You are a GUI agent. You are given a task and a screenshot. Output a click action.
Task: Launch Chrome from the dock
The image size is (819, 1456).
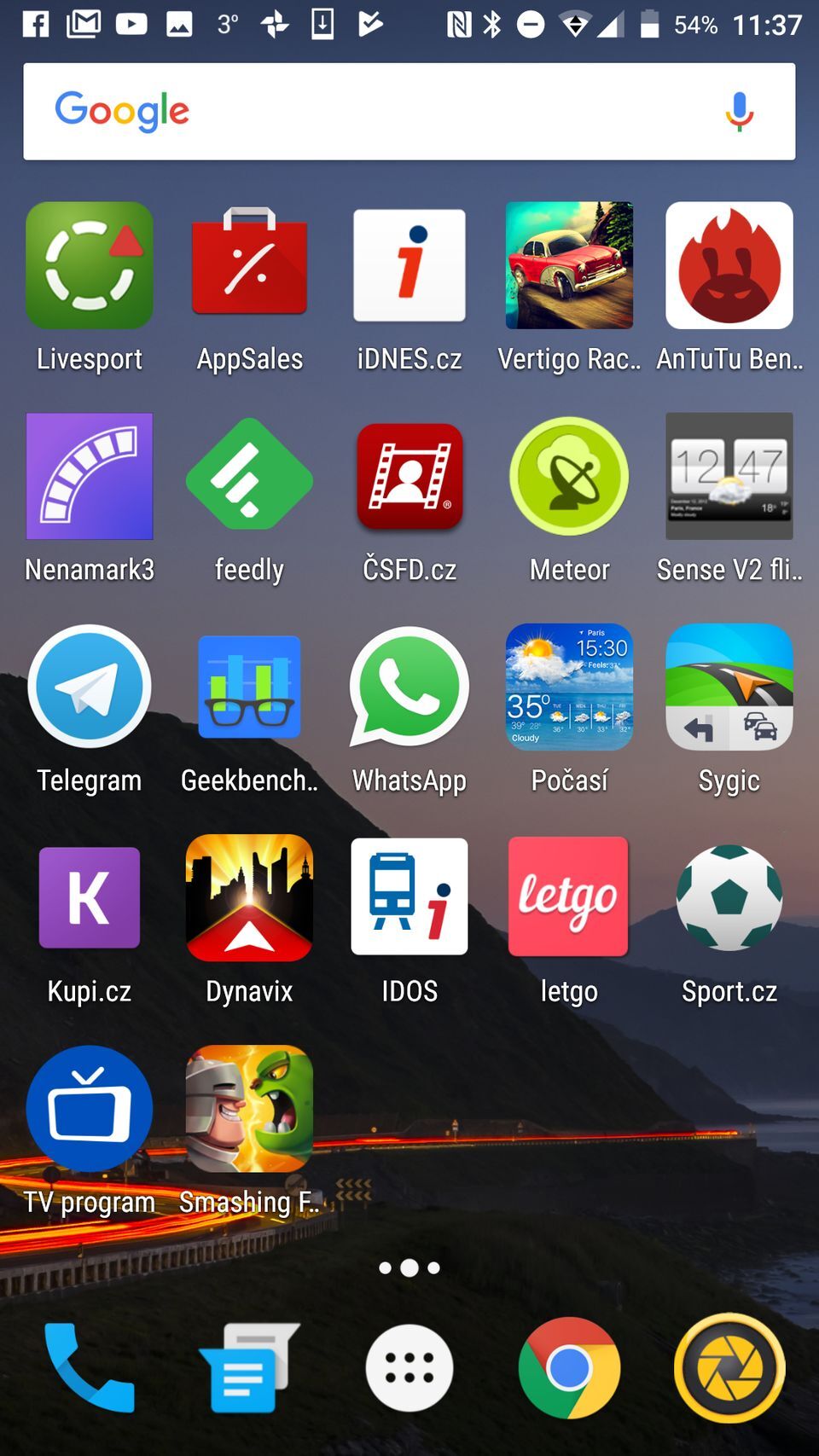pos(569,1367)
